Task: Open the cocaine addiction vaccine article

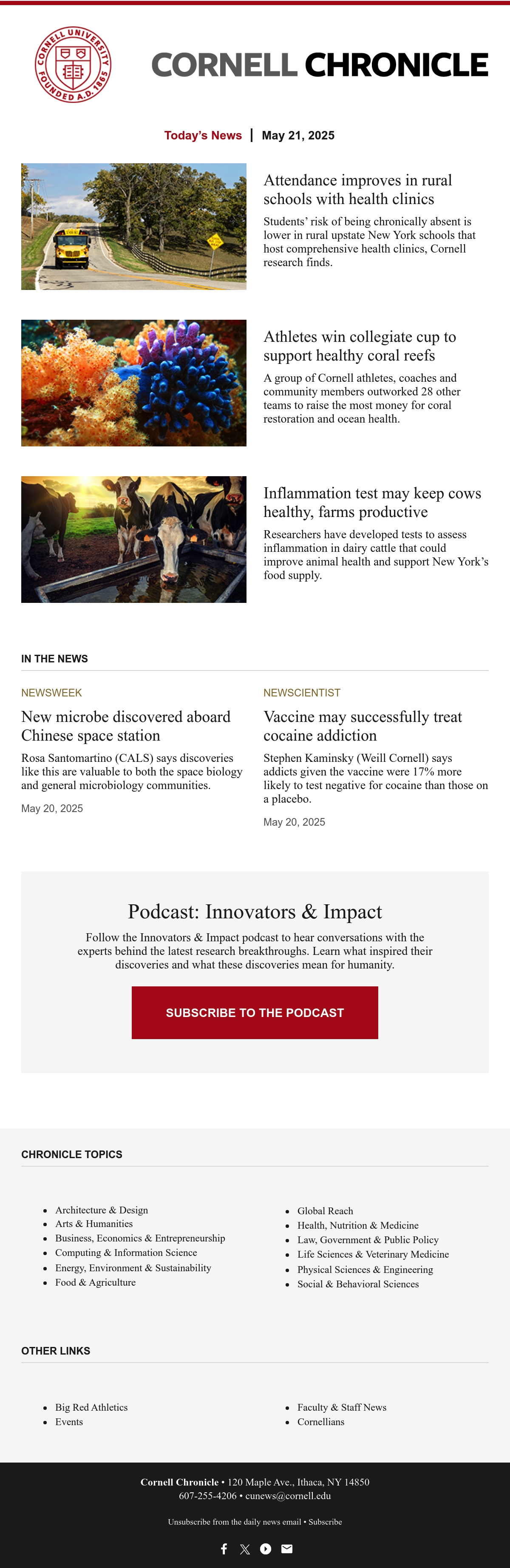Action: click(x=363, y=726)
